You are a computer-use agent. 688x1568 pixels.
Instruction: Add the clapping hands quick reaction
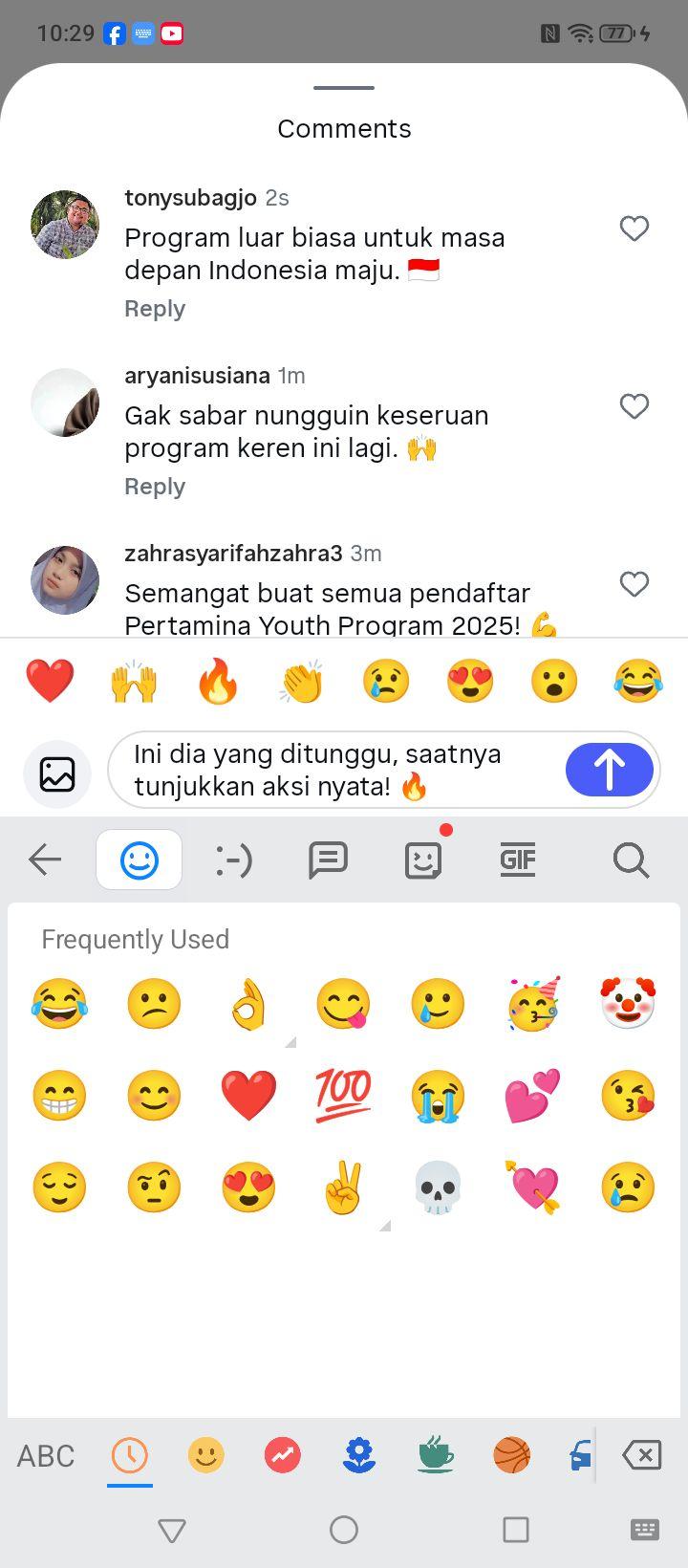(302, 682)
